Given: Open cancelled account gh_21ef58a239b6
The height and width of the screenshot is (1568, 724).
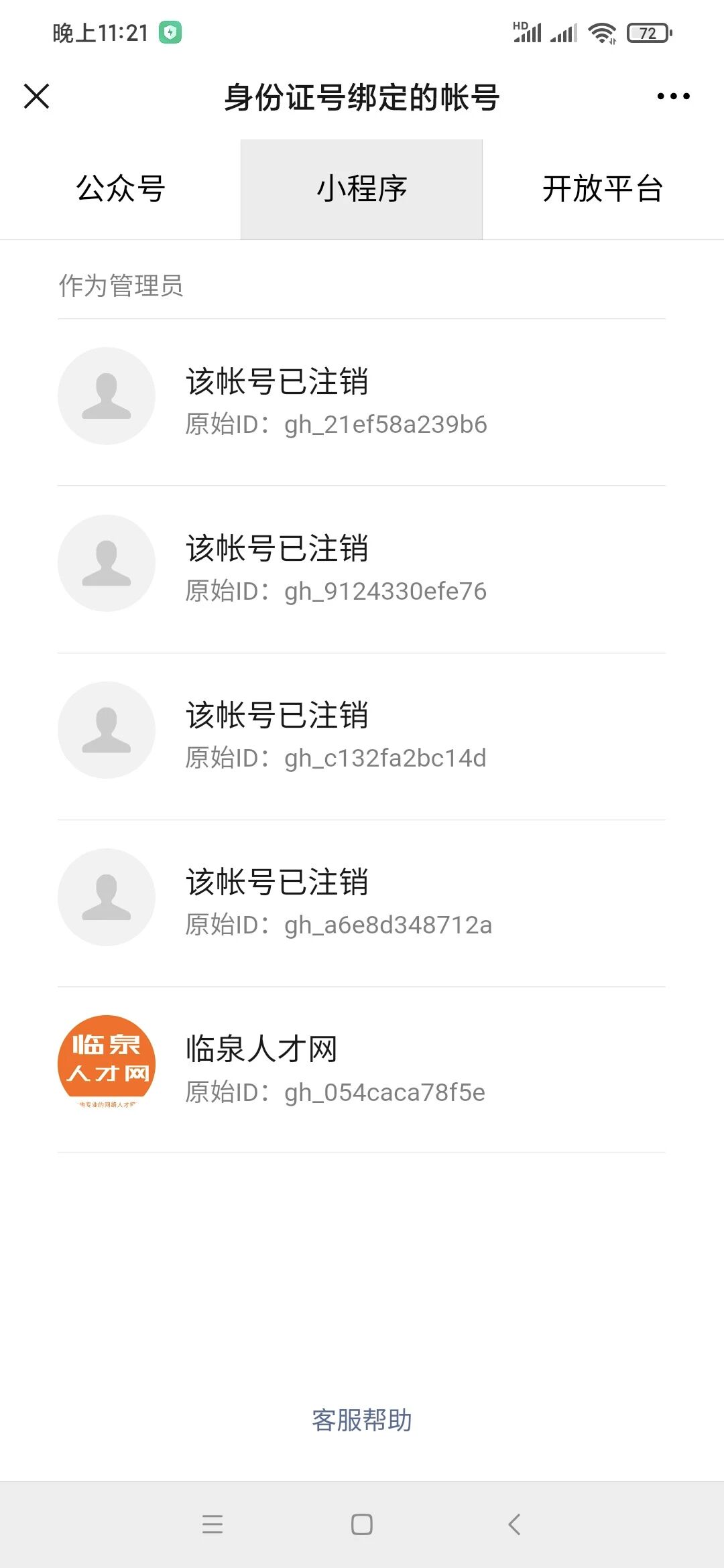Looking at the screenshot, I should (361, 401).
